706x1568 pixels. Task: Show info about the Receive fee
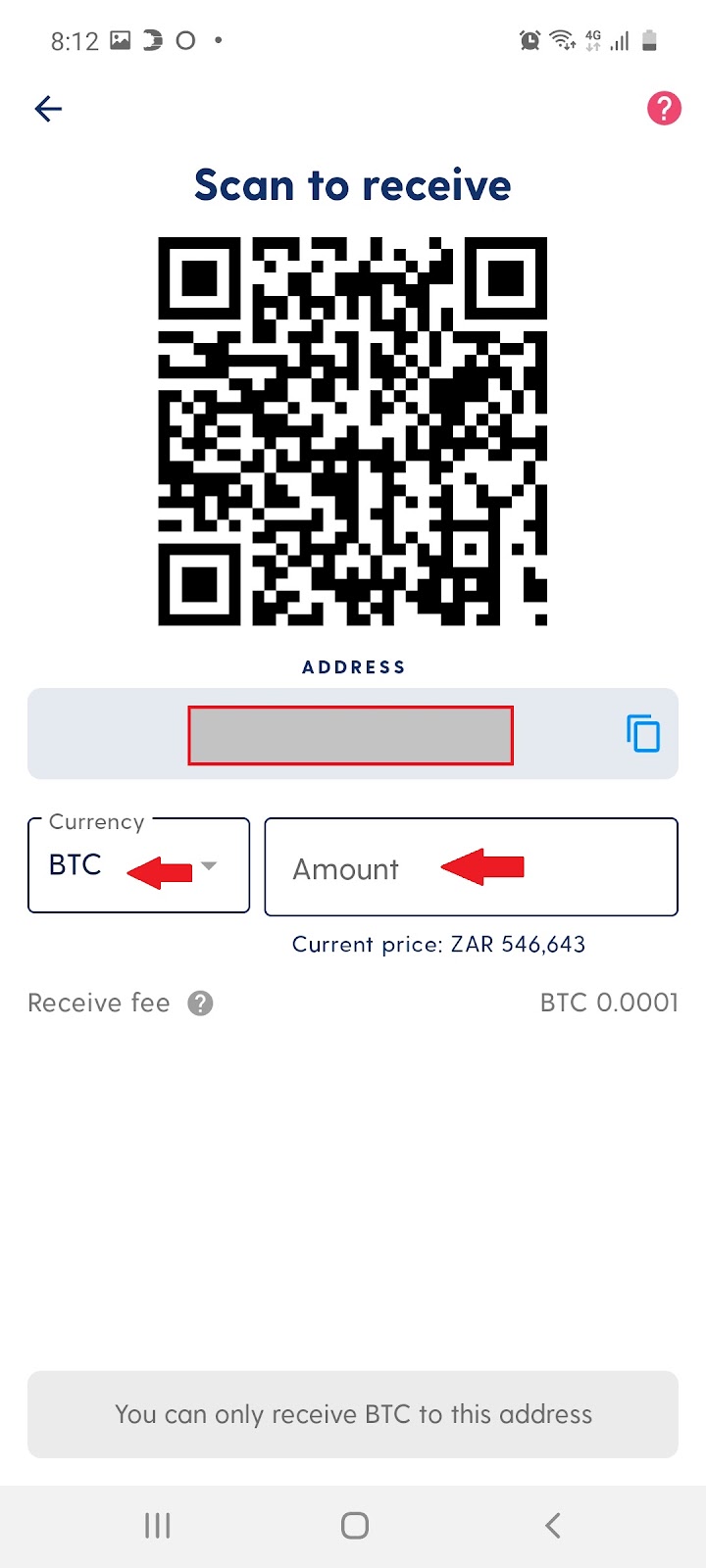coord(201,1004)
